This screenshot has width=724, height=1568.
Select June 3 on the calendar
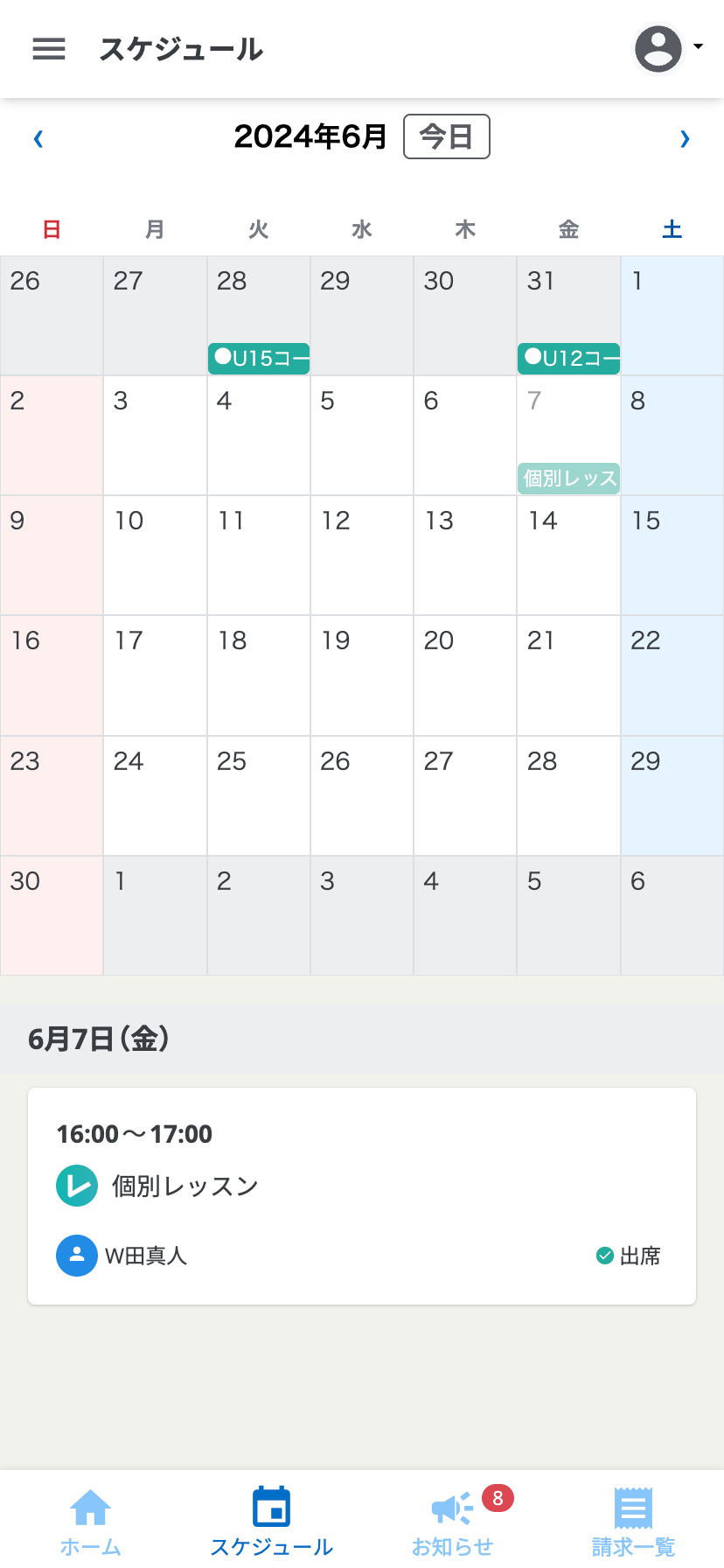155,435
